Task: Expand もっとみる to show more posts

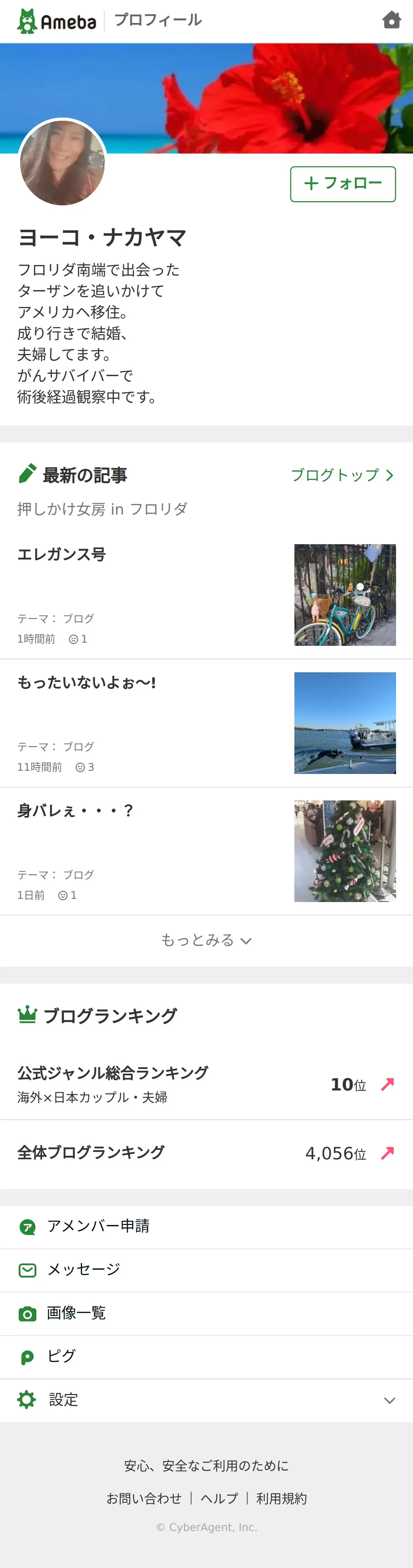Action: (206, 941)
